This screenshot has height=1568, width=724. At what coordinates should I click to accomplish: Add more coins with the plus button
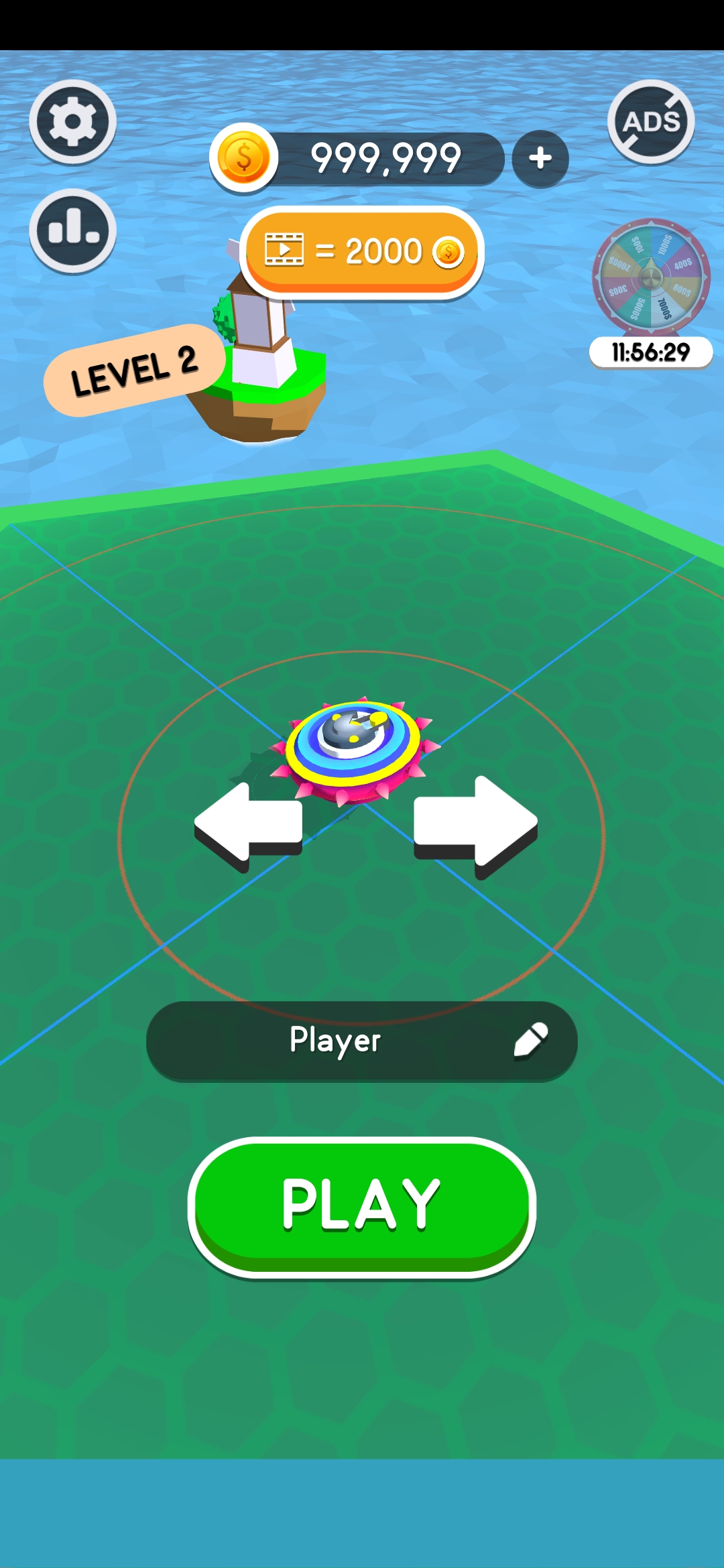(x=540, y=158)
